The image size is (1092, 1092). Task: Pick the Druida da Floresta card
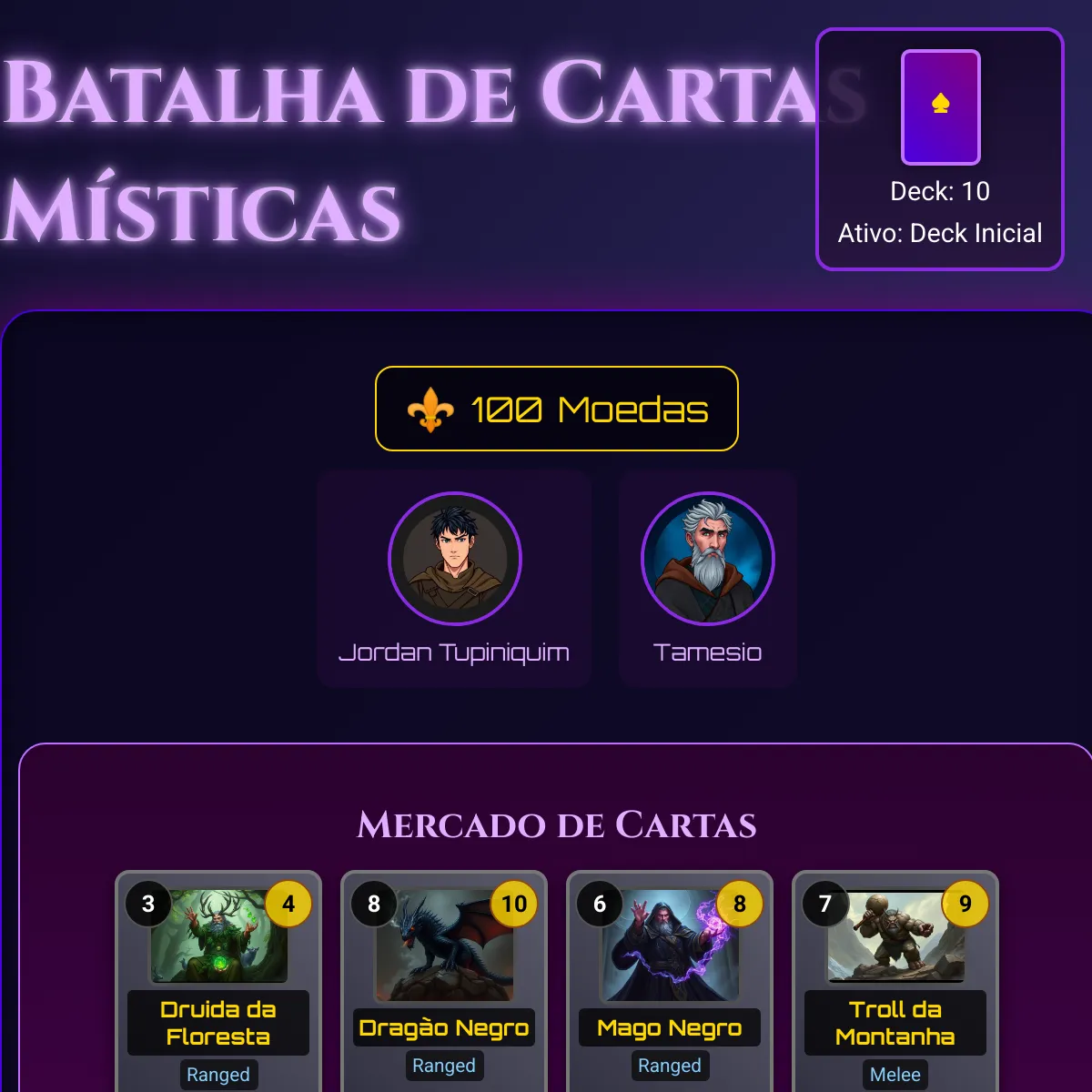pyautogui.click(x=218, y=983)
